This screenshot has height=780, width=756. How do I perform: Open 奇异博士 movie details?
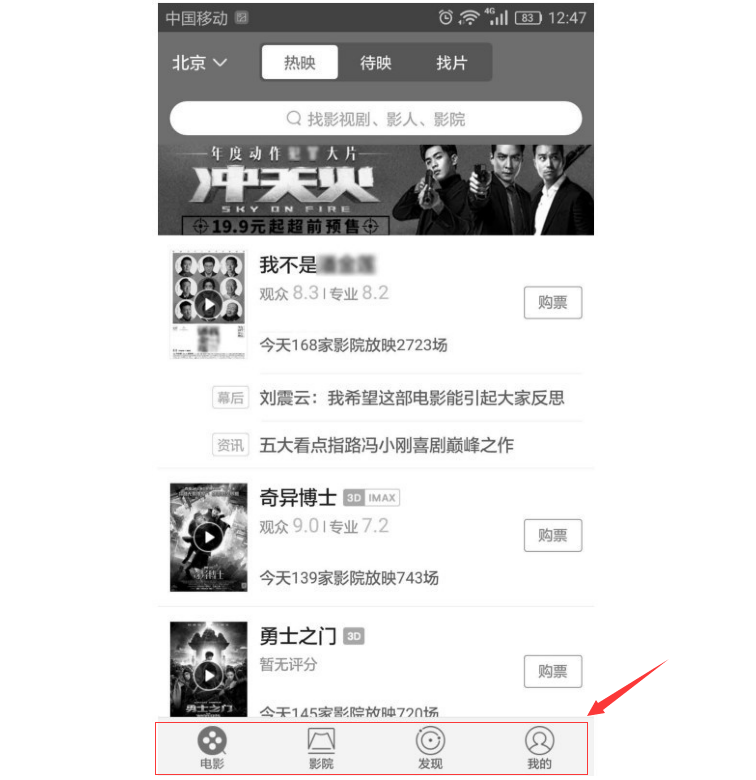tap(298, 498)
